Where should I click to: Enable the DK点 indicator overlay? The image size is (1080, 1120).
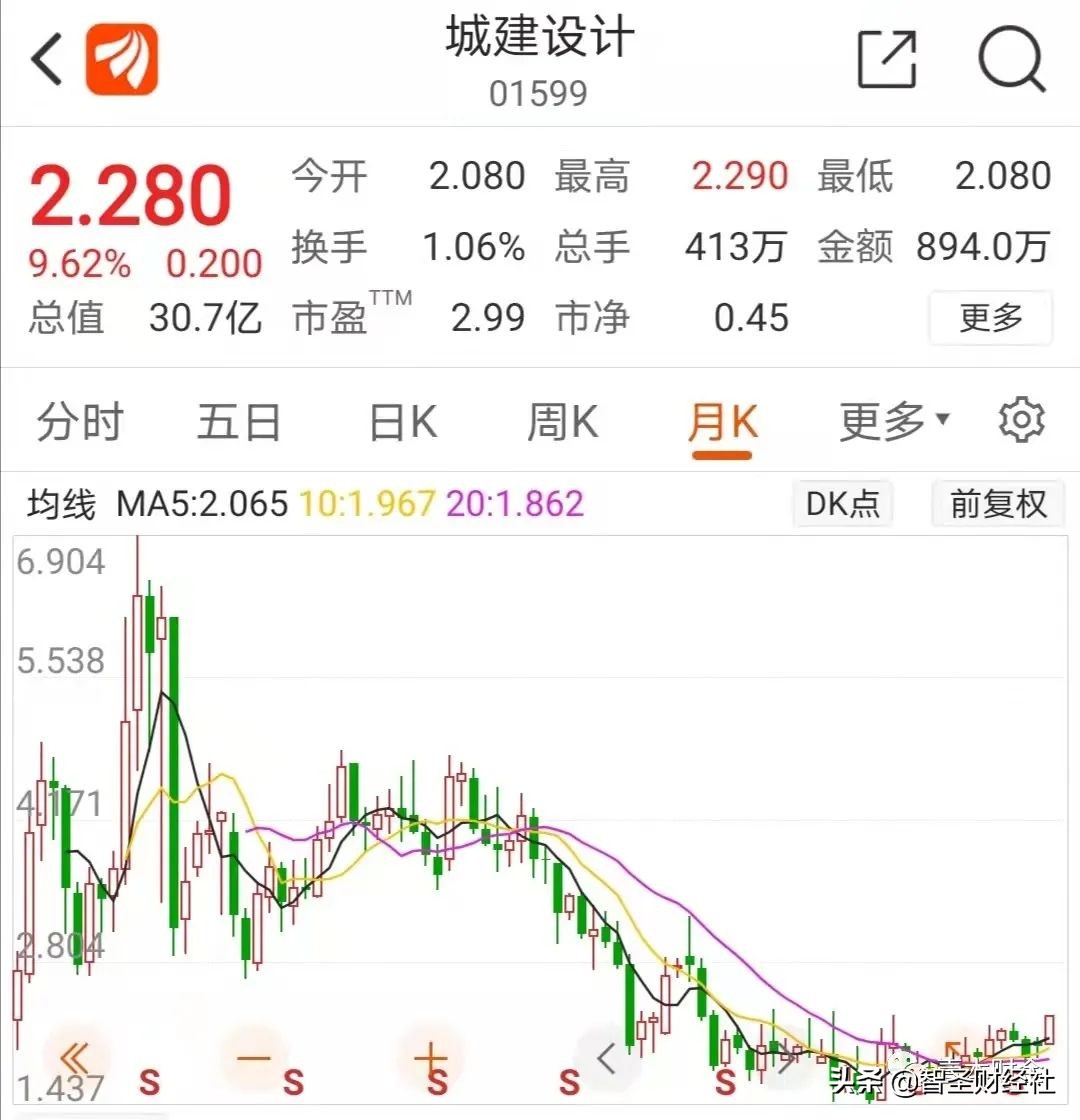842,504
